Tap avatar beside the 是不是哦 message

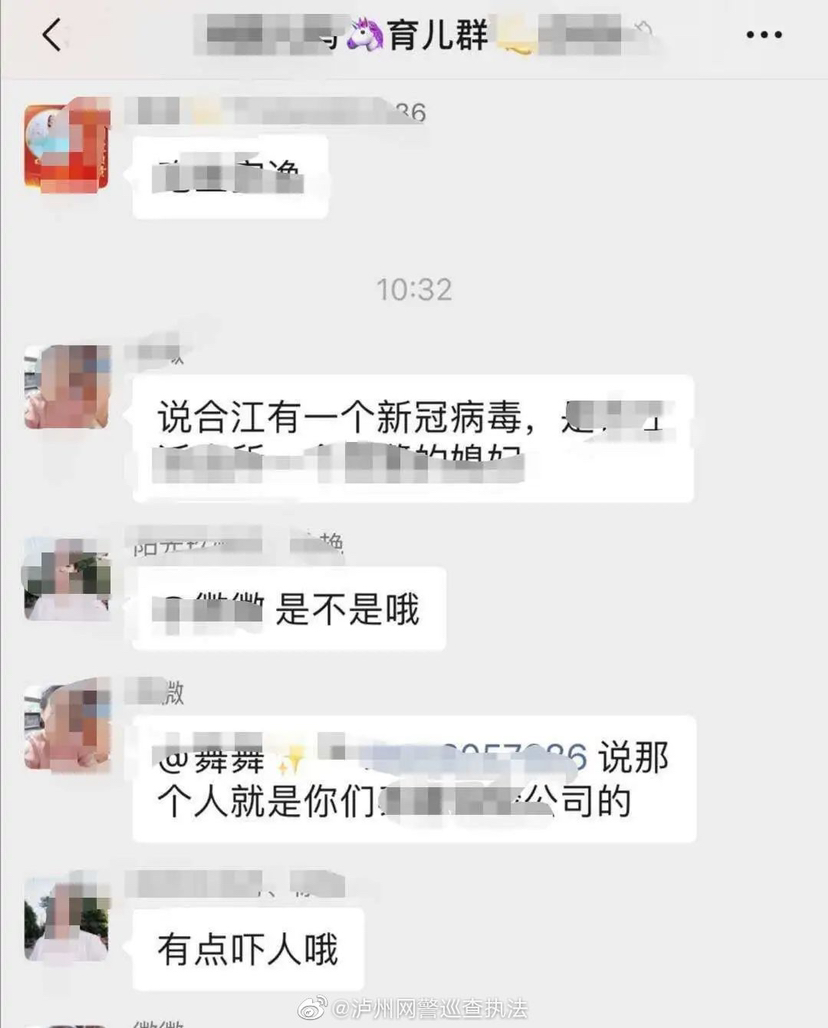pos(66,579)
